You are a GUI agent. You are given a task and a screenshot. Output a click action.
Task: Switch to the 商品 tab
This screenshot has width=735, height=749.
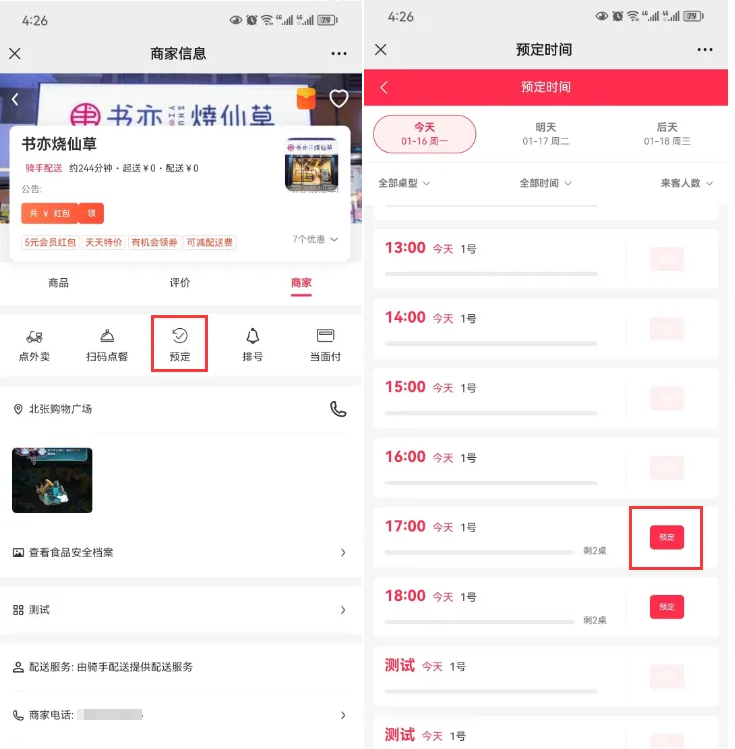[59, 283]
